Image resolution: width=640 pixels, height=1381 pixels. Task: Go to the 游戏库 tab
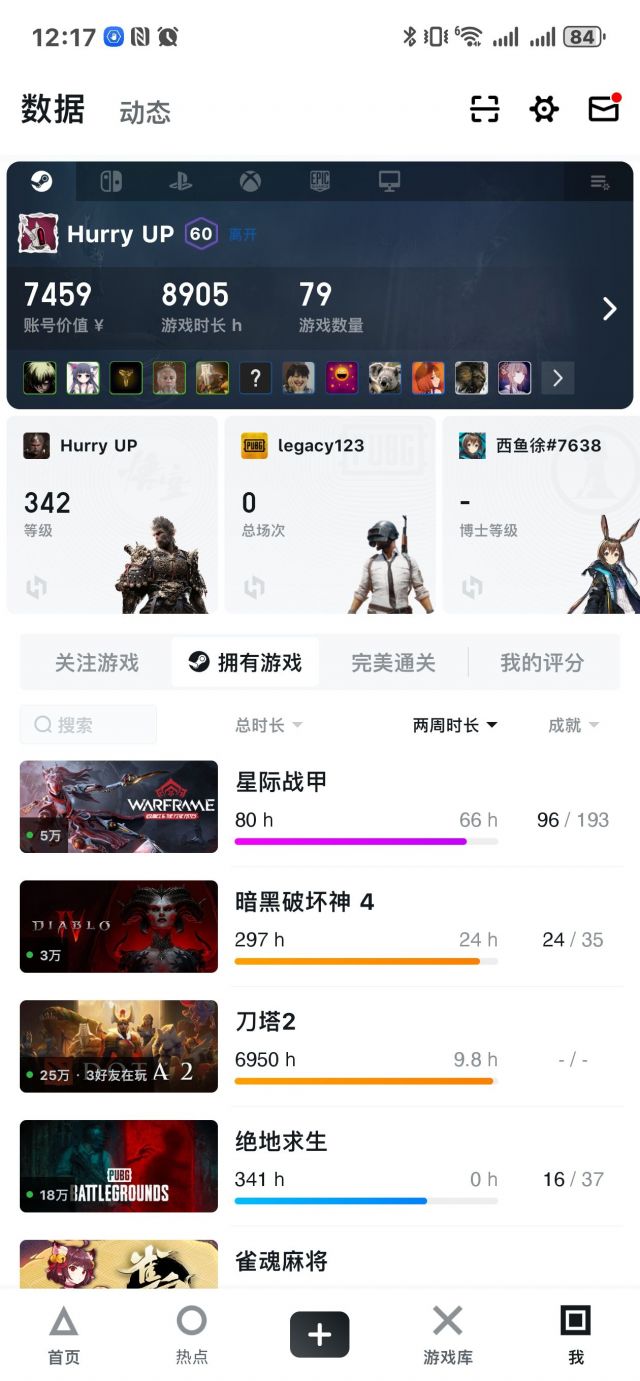447,1335
